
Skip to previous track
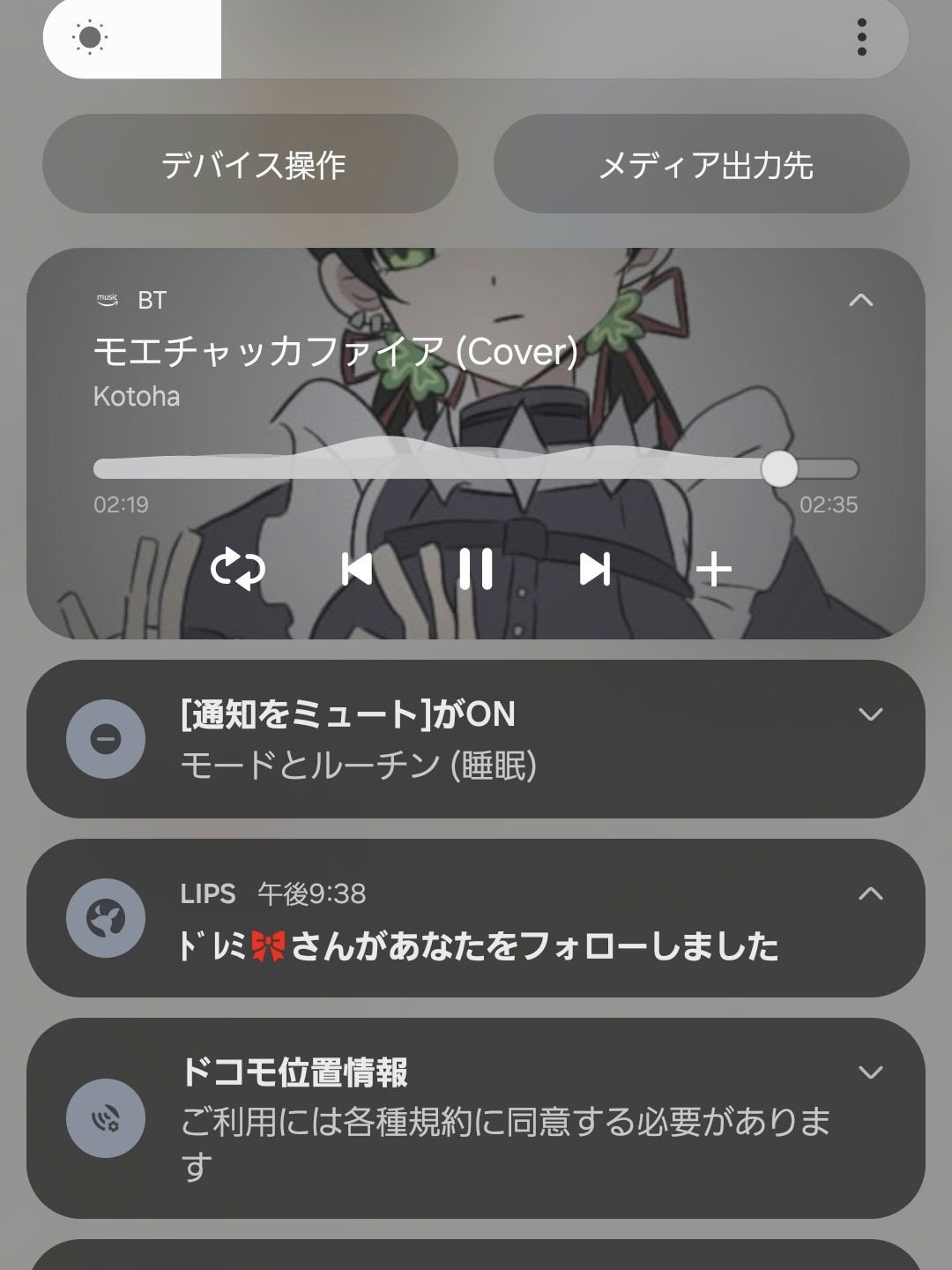click(356, 570)
